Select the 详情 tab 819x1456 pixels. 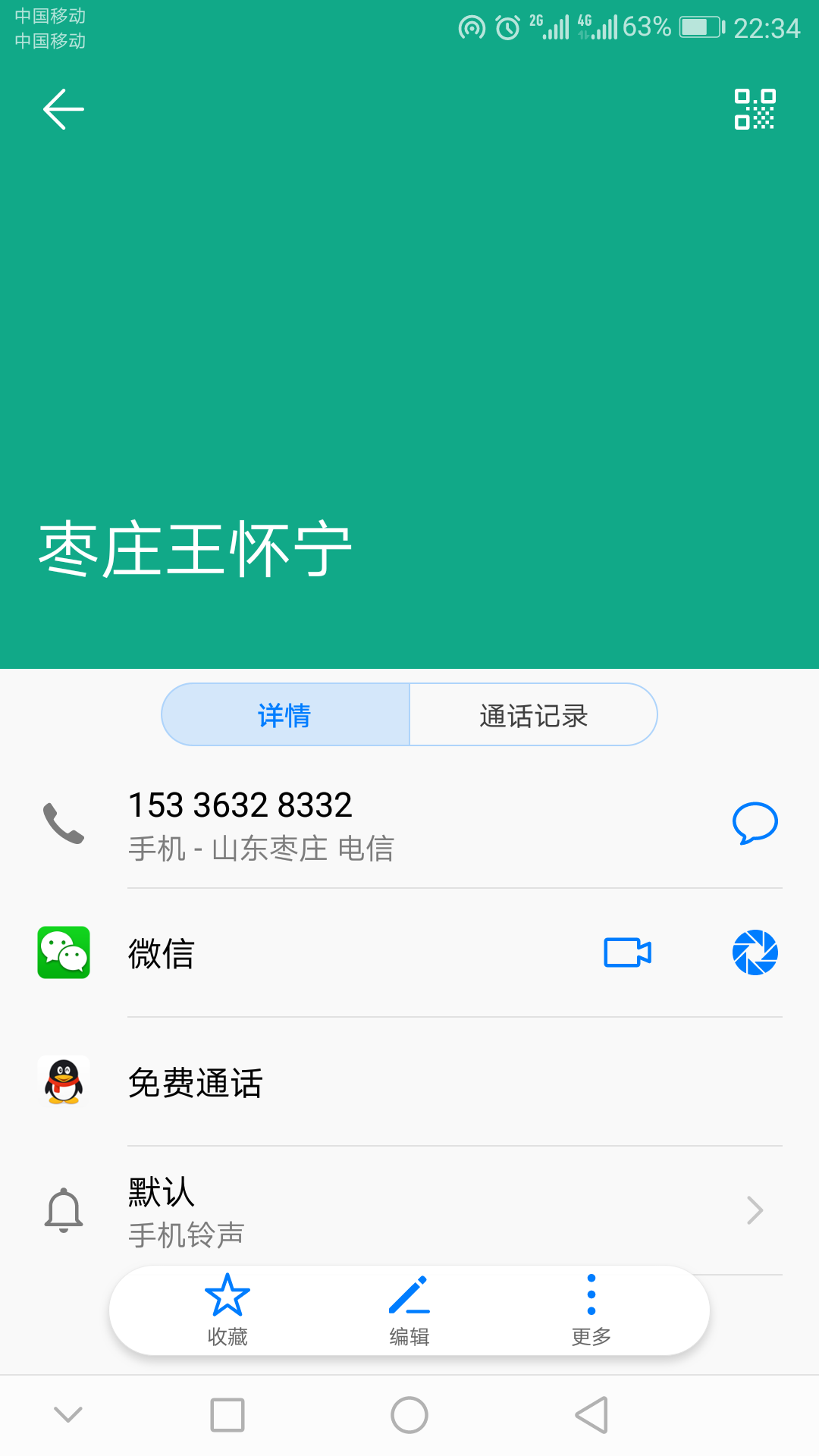285,715
